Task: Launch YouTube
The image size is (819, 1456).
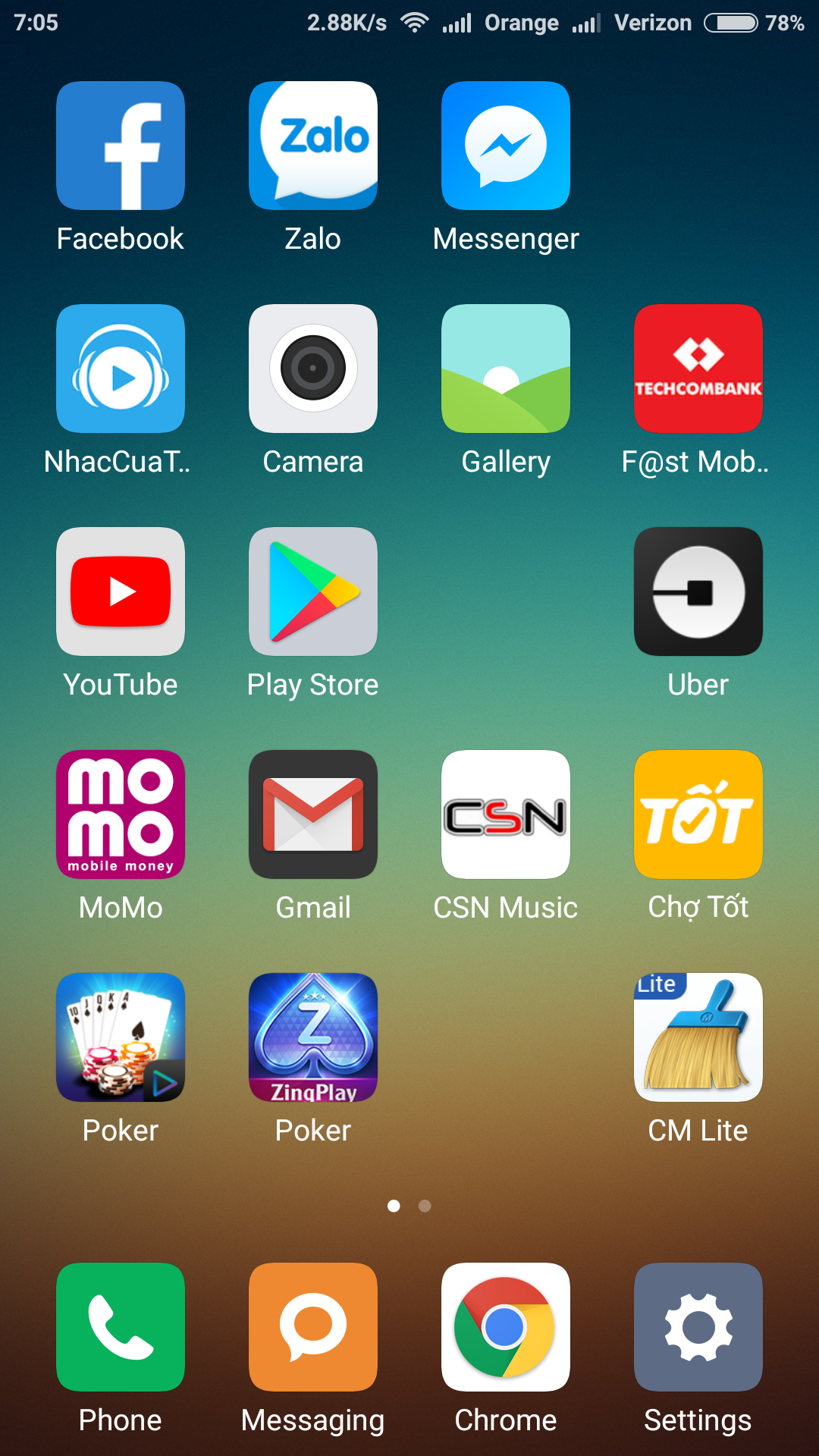Action: pos(121,591)
